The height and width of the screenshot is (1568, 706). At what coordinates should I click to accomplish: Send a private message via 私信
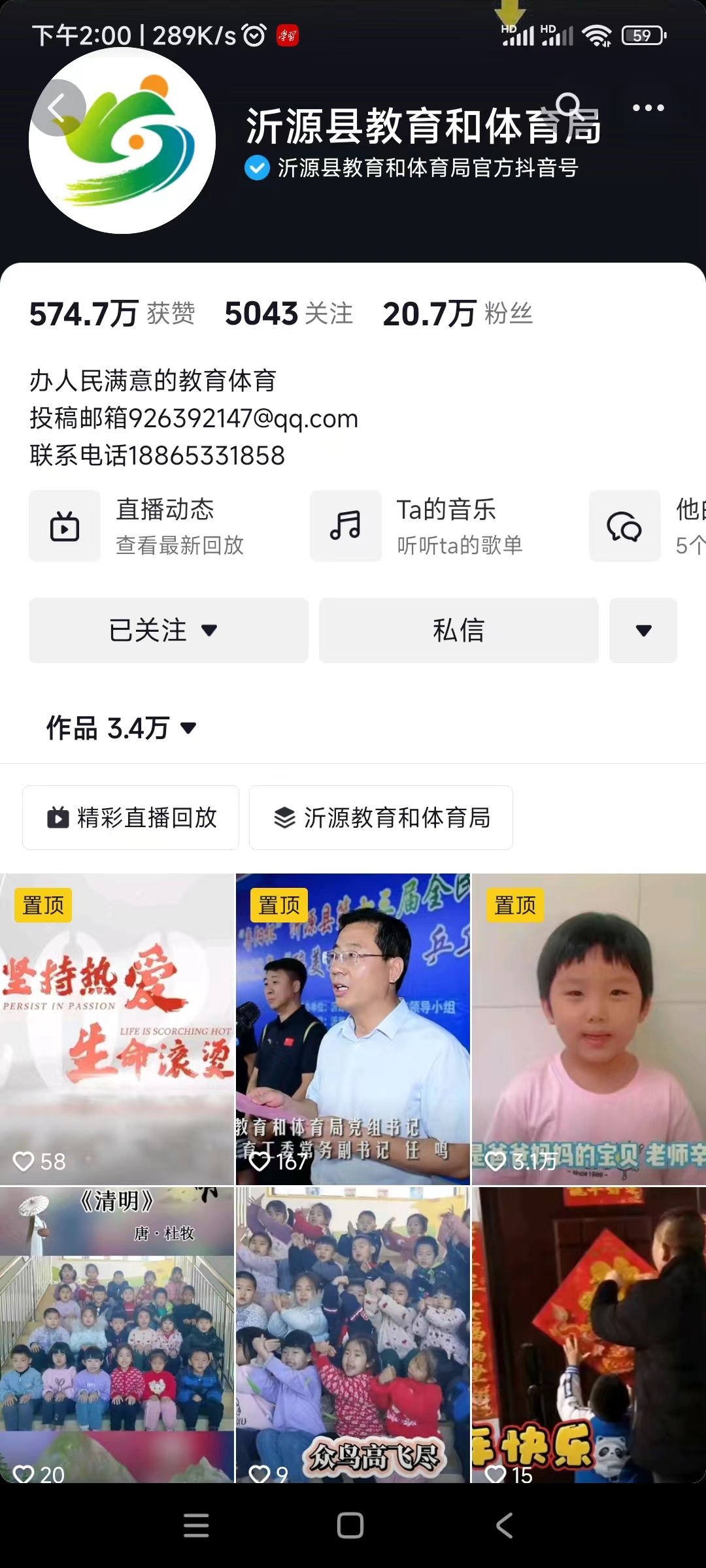click(x=458, y=630)
